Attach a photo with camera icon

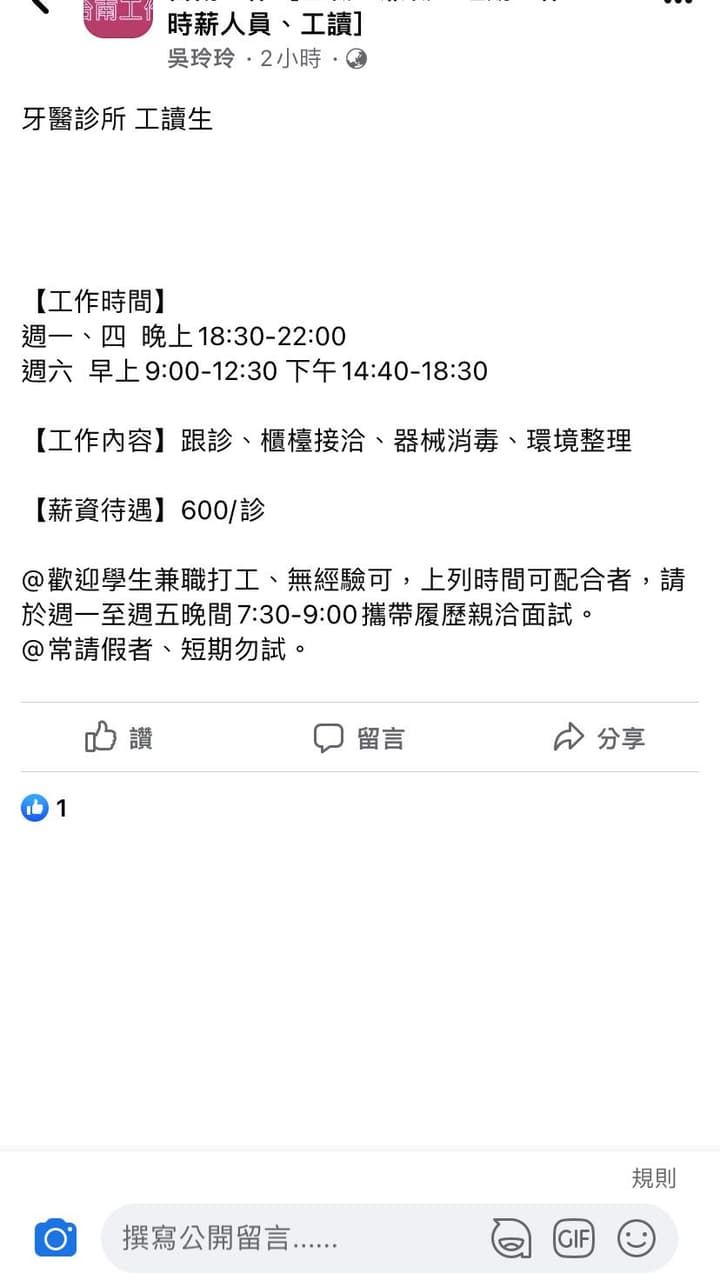point(56,1239)
